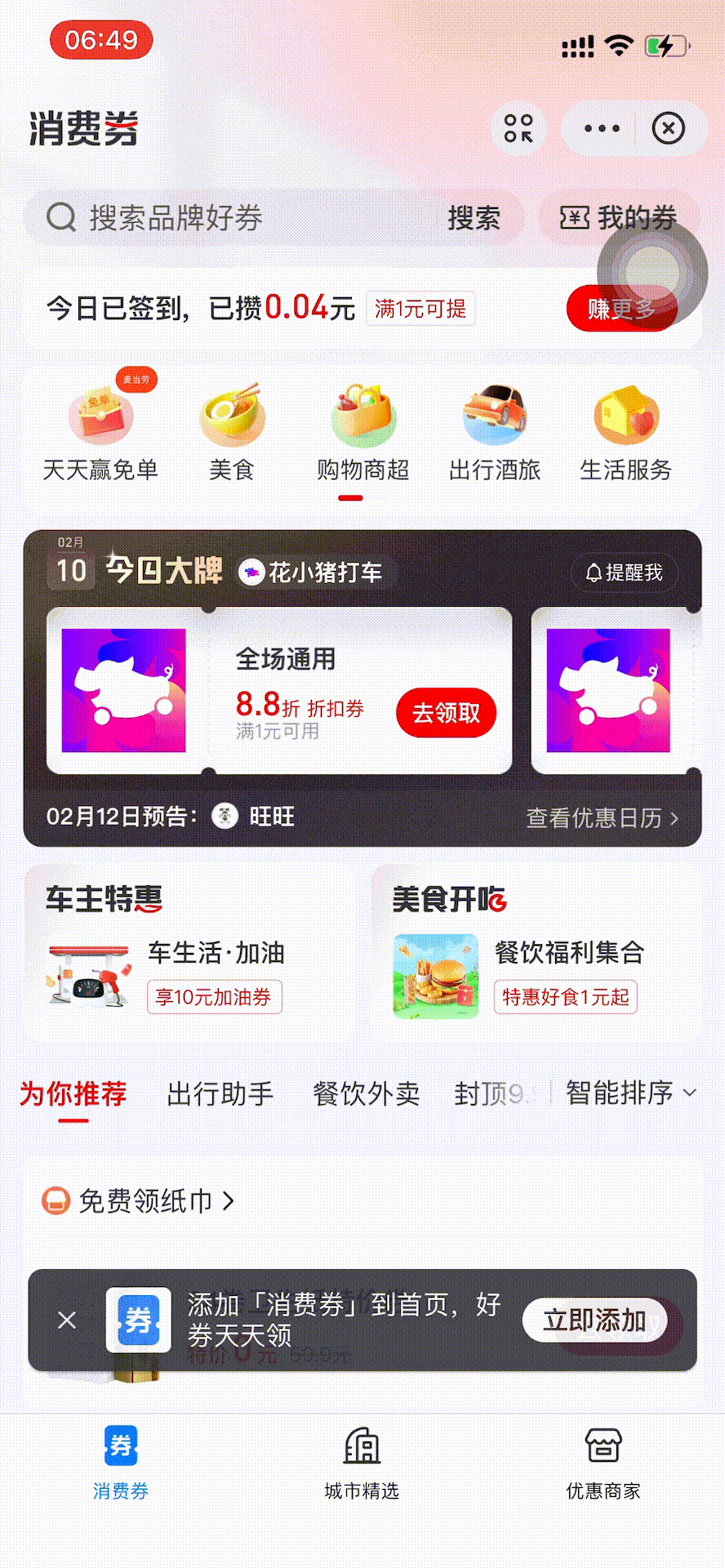The width and height of the screenshot is (725, 1568).
Task: Switch to 城市精选 tab
Action: pyautogui.click(x=362, y=1463)
